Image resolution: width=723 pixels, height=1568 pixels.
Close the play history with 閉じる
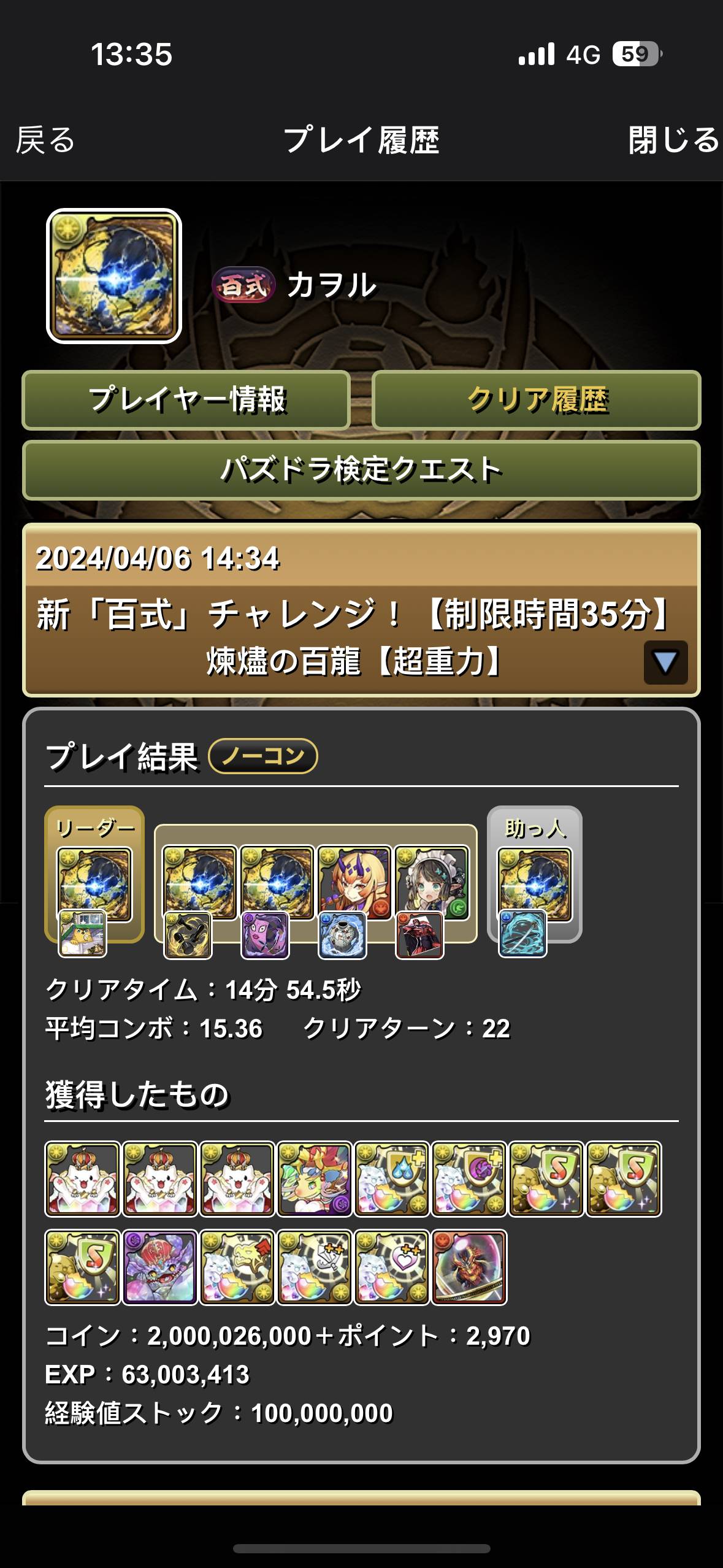click(x=673, y=140)
